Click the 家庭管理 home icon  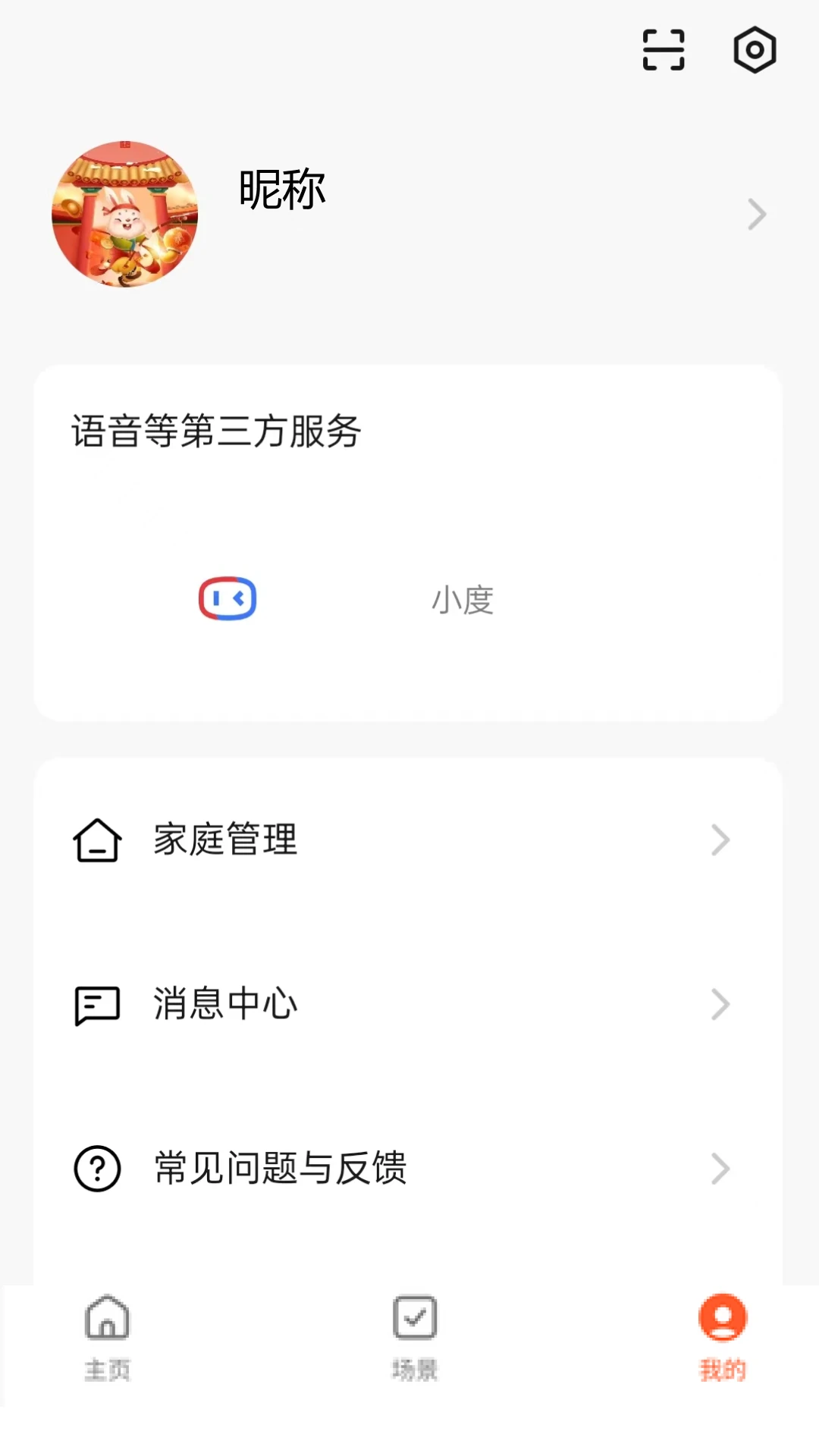click(x=96, y=839)
